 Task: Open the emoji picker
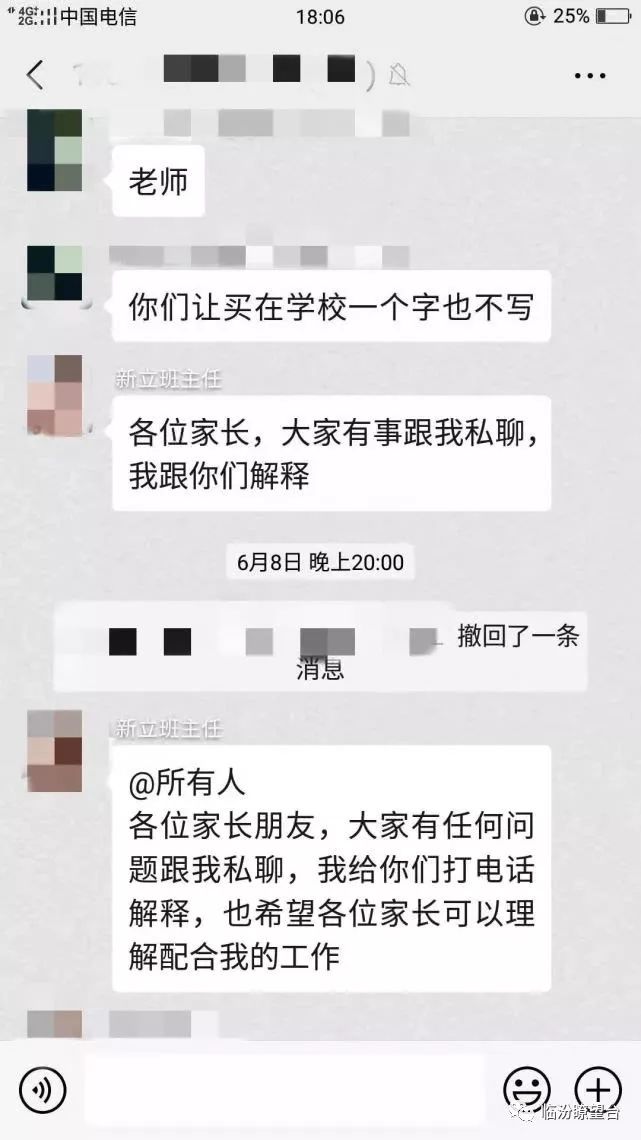[527, 1088]
